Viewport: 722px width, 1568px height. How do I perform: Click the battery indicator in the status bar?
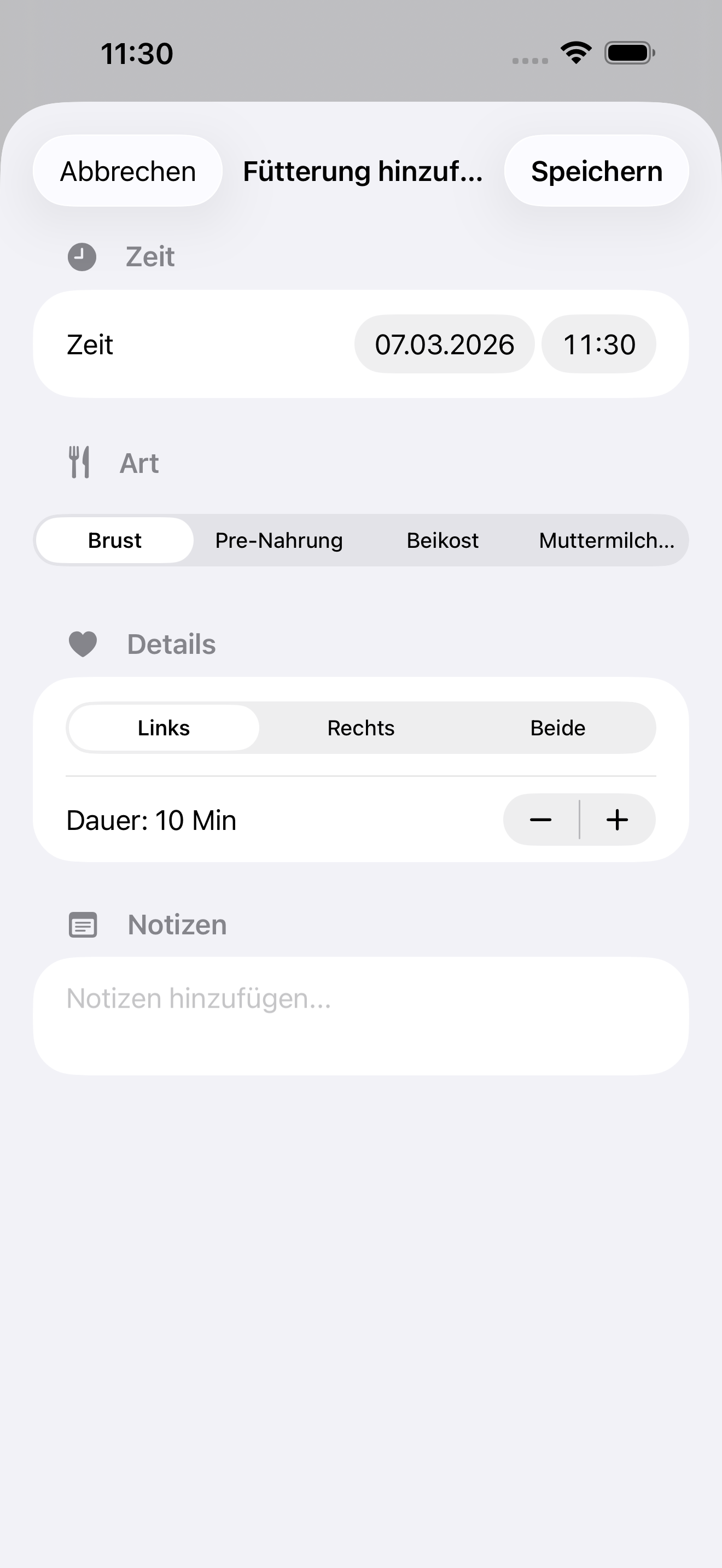point(628,53)
